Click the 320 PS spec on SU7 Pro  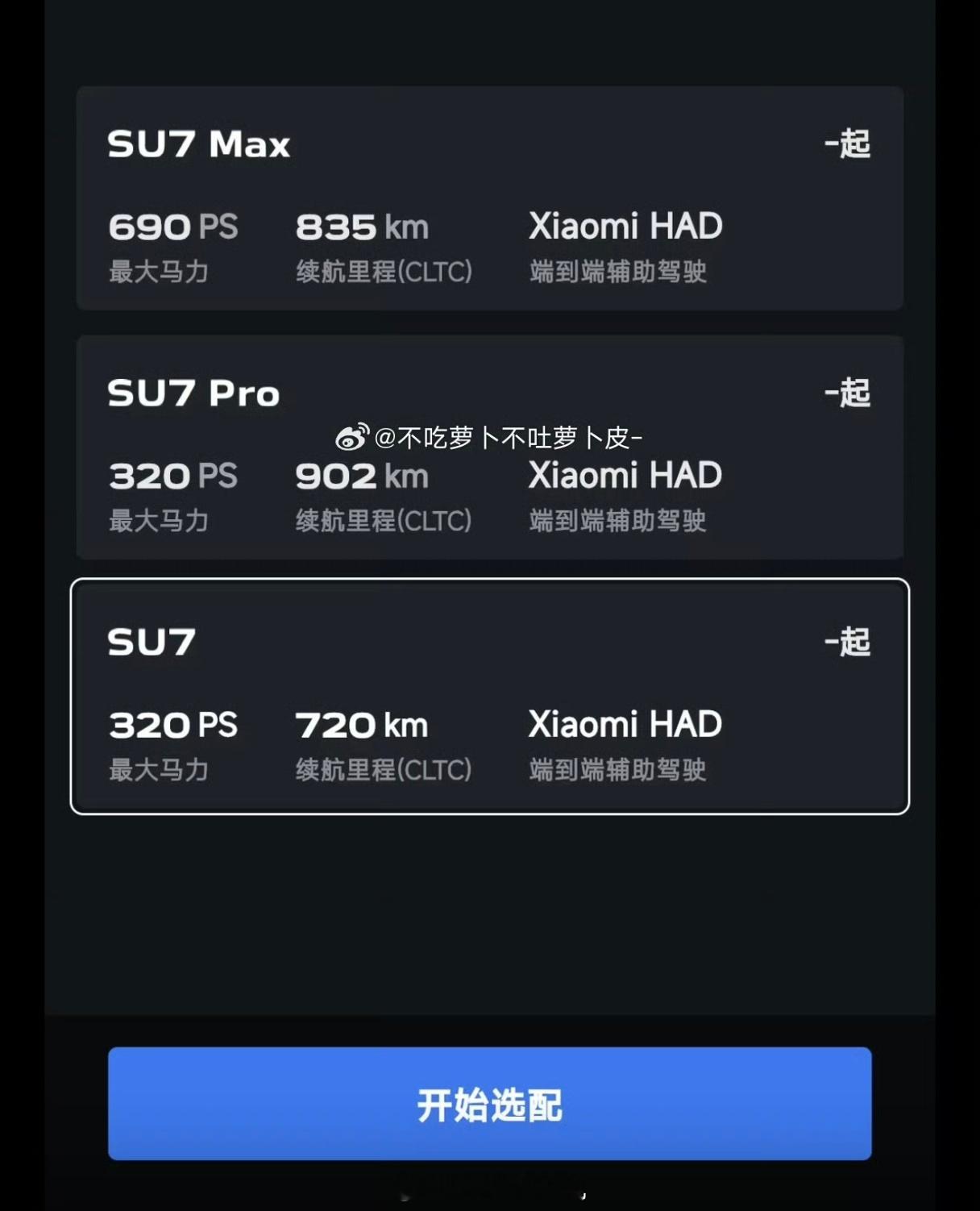172,476
